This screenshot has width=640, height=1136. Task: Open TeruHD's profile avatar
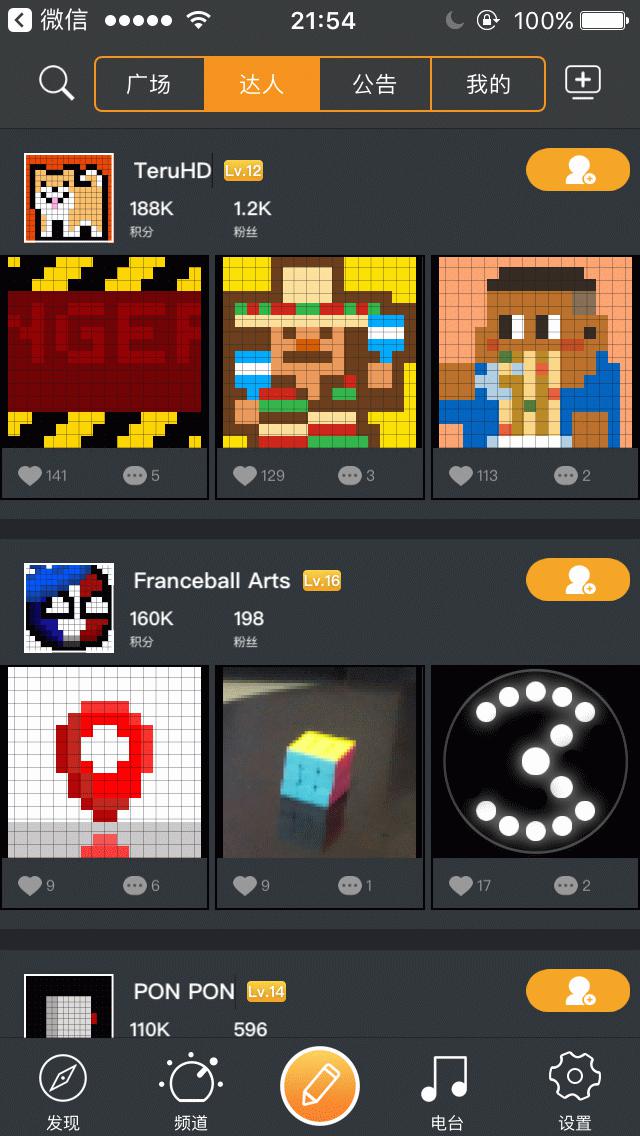[x=55, y=198]
